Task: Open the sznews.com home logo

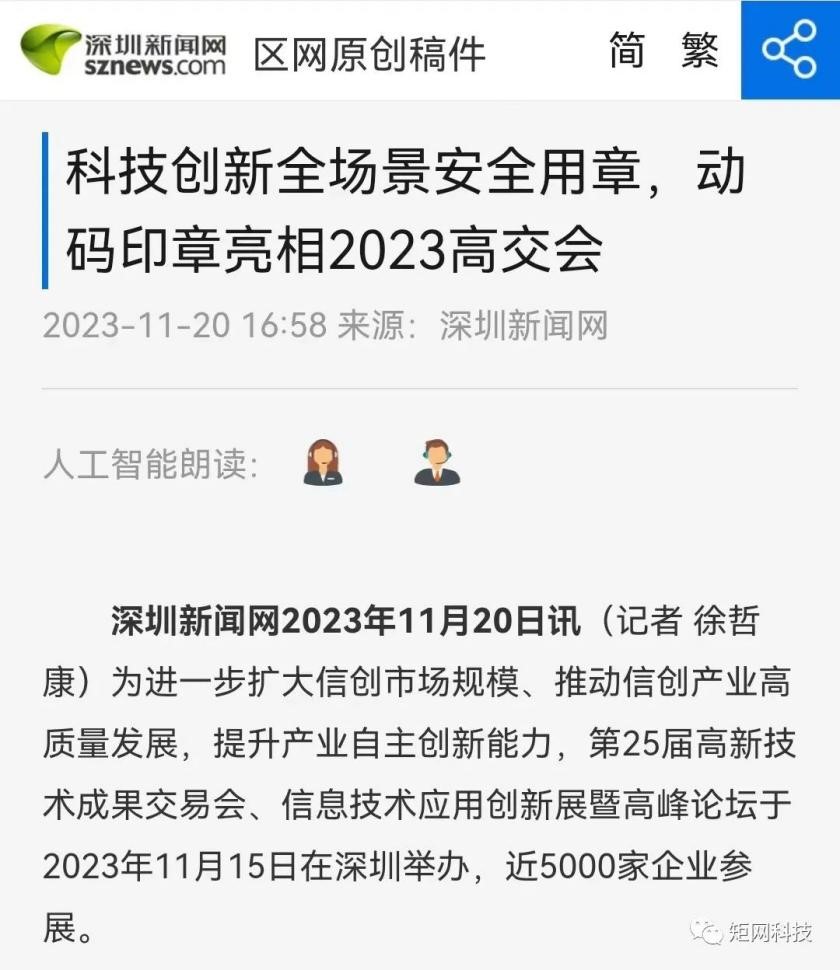Action: point(124,50)
